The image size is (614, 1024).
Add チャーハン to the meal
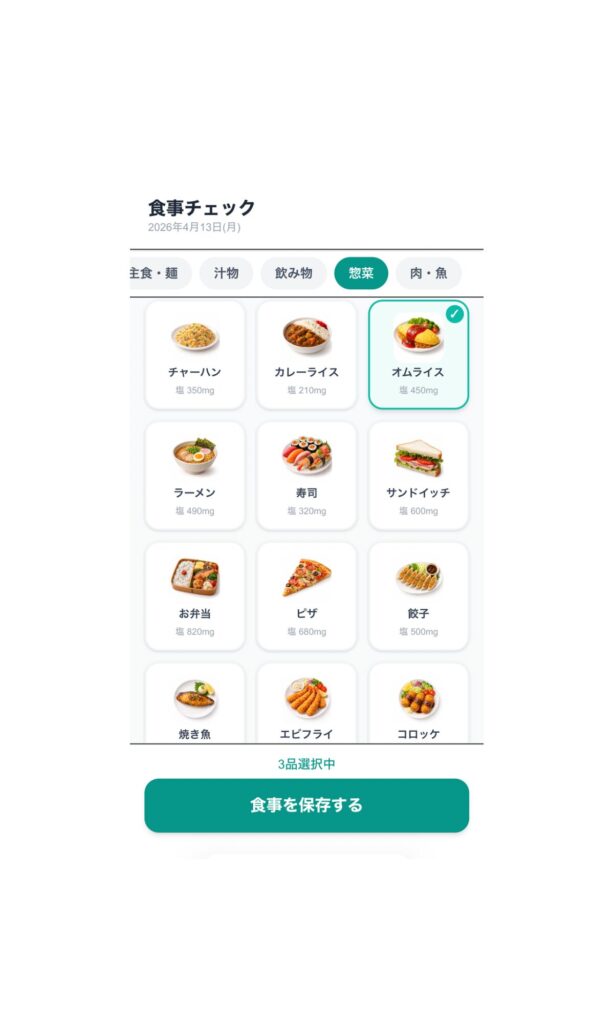195,355
